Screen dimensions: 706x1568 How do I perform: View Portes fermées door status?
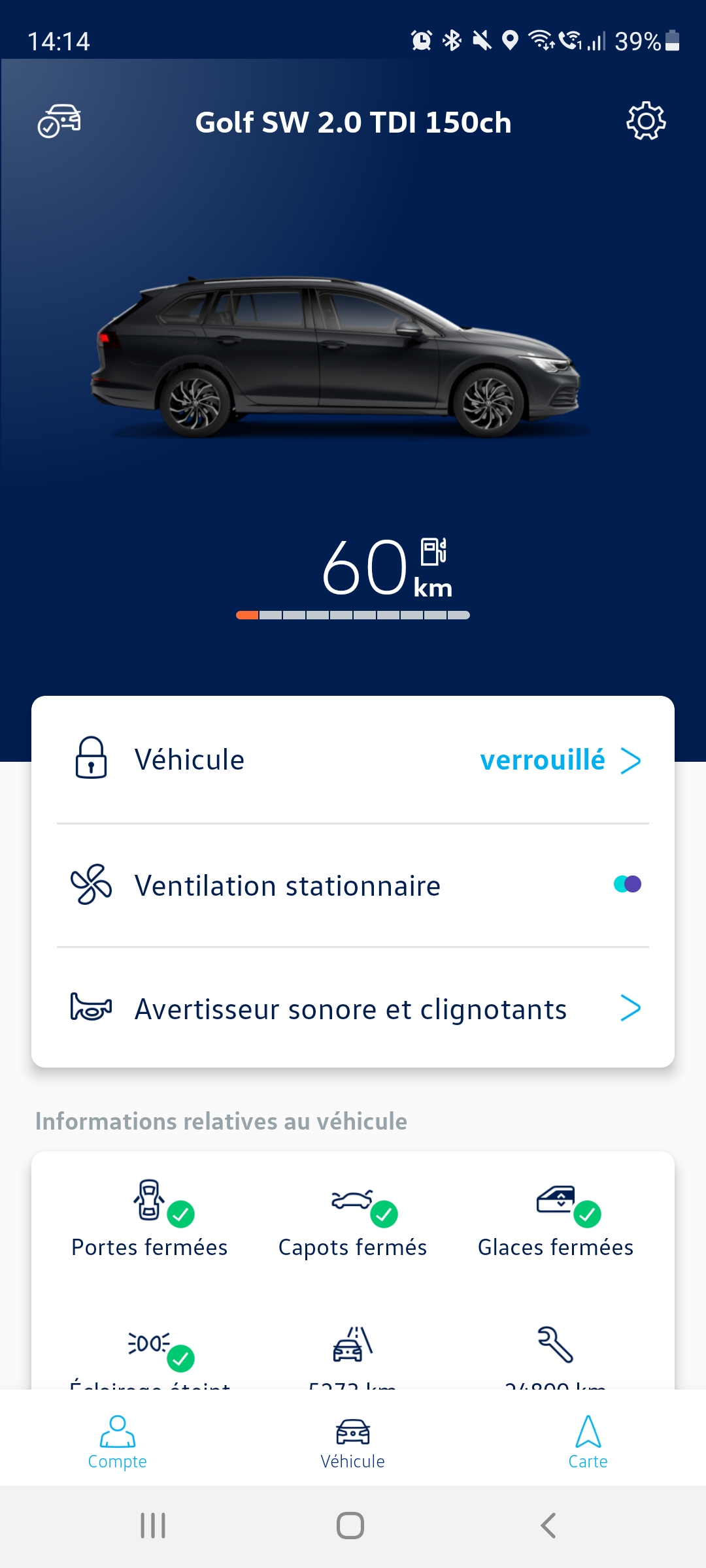coord(150,1219)
